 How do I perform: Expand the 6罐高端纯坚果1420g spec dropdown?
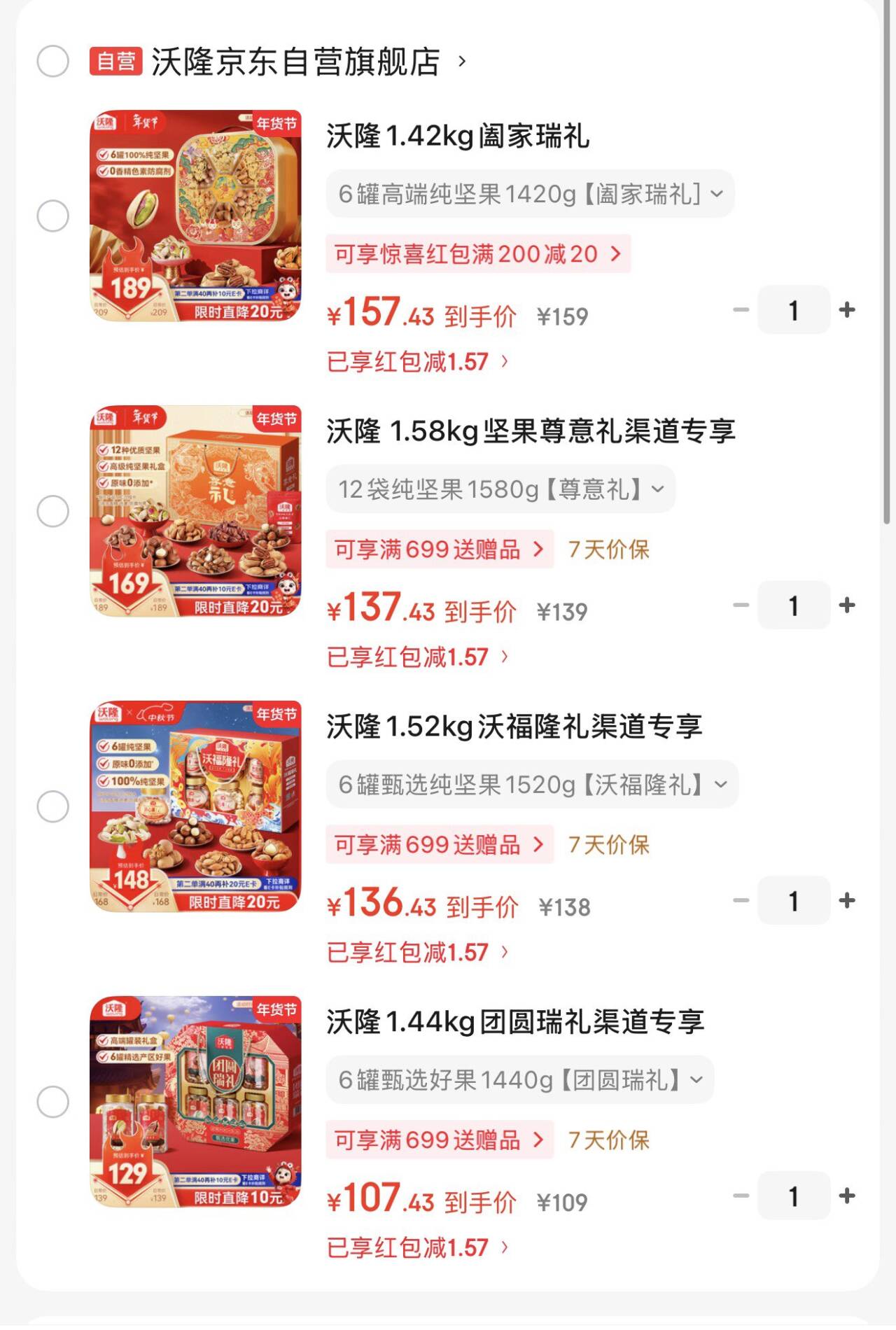528,195
